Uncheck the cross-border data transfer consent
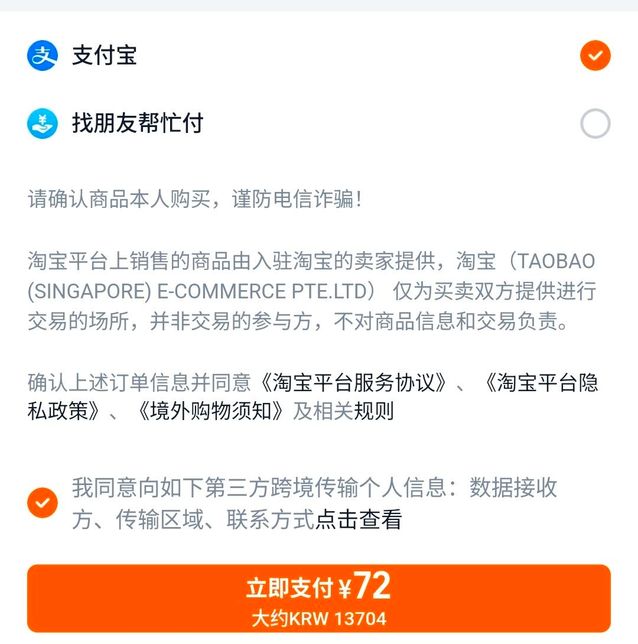 coord(42,502)
